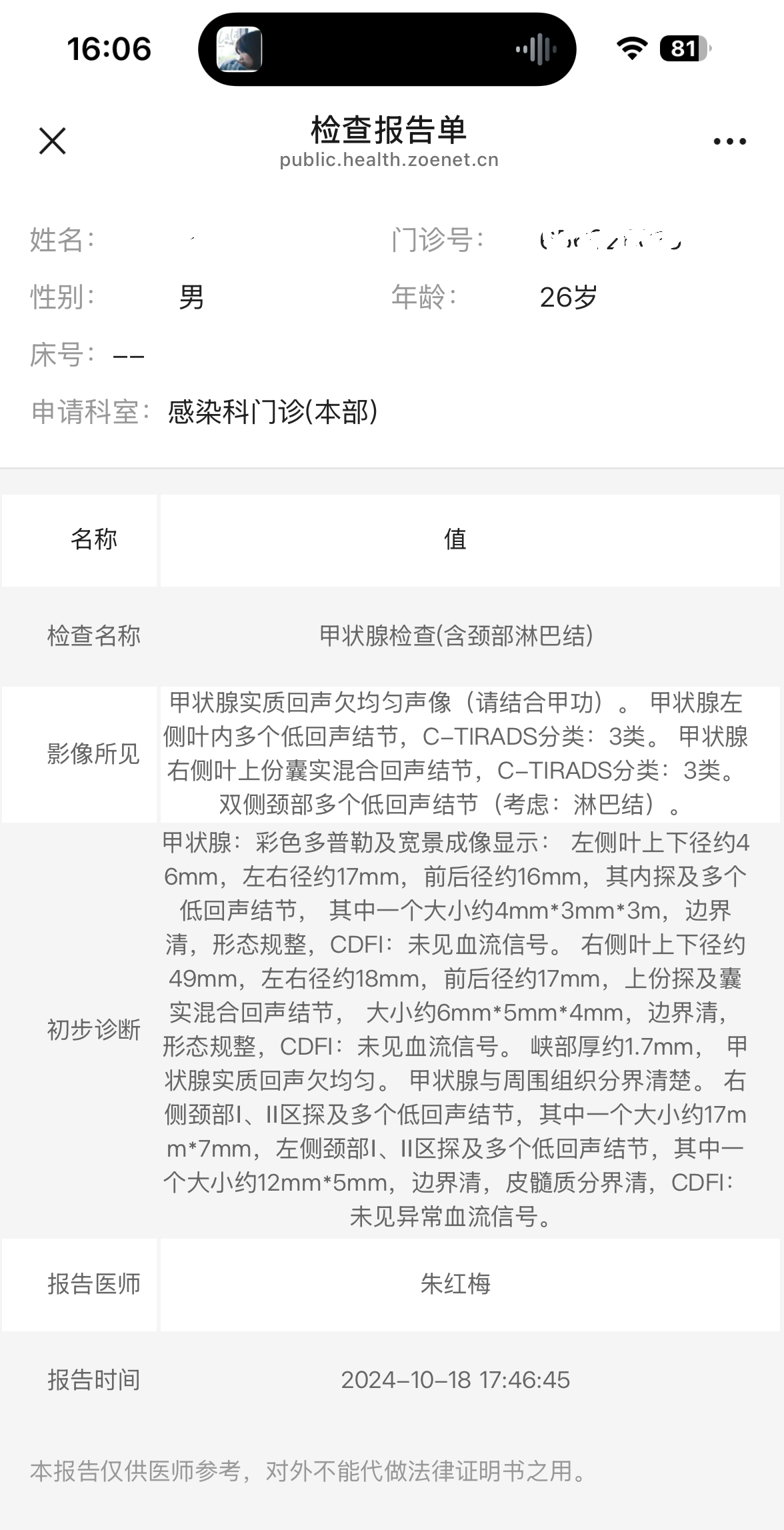The image size is (784, 1530).
Task: Close the 检查报告单 page
Action: click(x=52, y=141)
